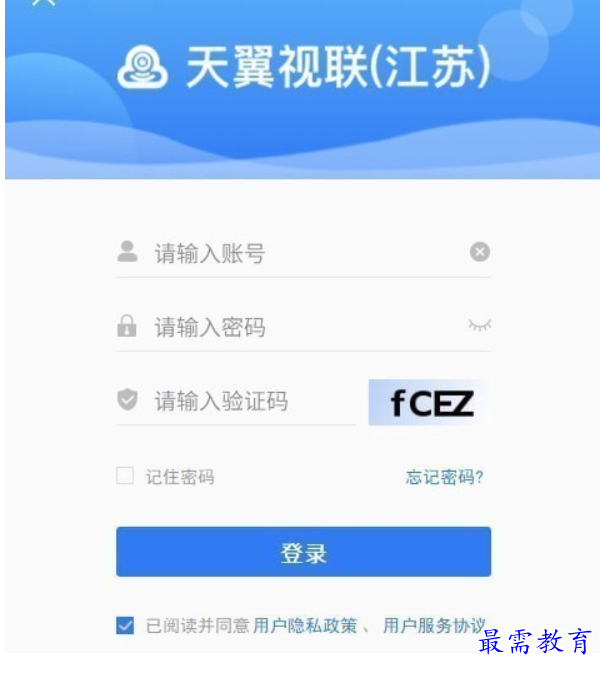The height and width of the screenshot is (673, 600).
Task: Open the 用户服务协议 service agreement link
Action: (x=434, y=626)
